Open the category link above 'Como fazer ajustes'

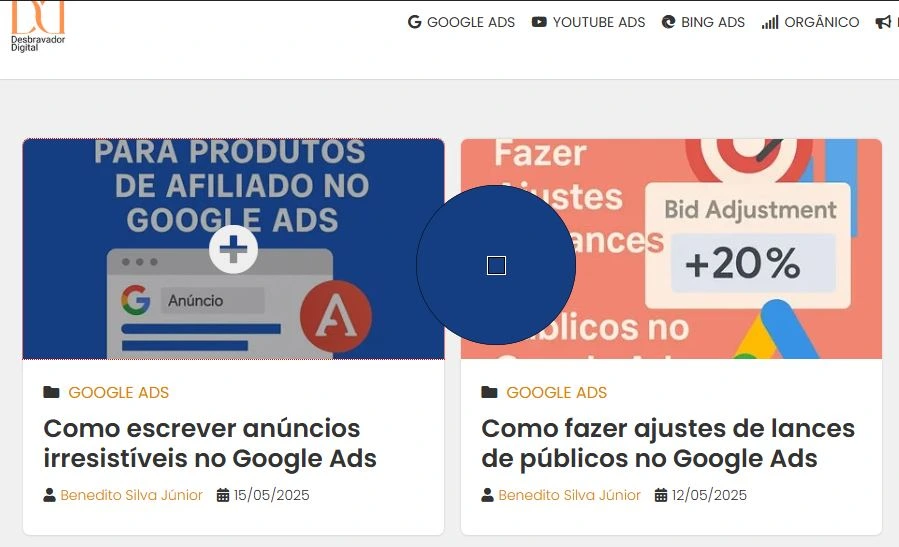point(556,392)
